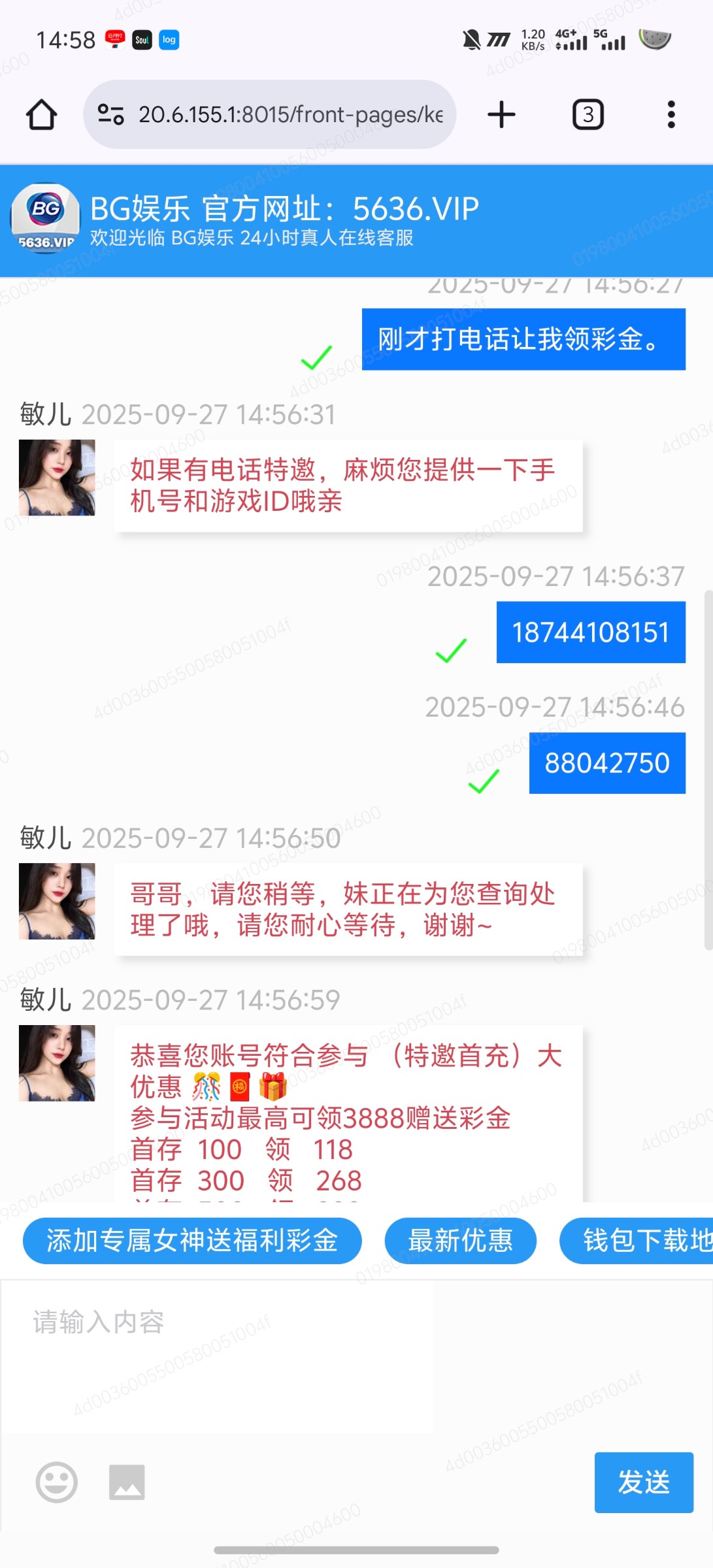713x1568 pixels.
Task: Open the emoji picker
Action: pos(57,1482)
